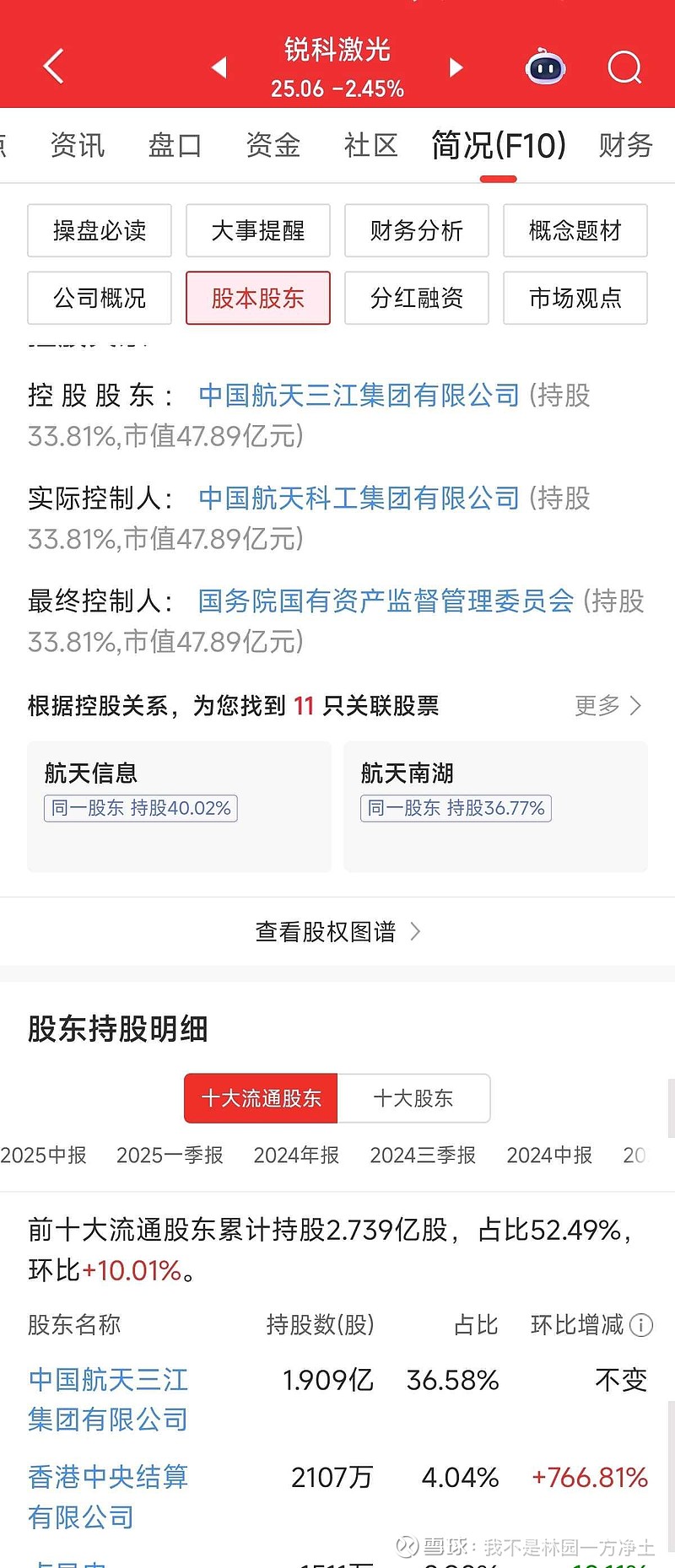Select the 十大股东 toggle option
Viewport: 675px width, 1568px height.
pyautogui.click(x=413, y=1098)
